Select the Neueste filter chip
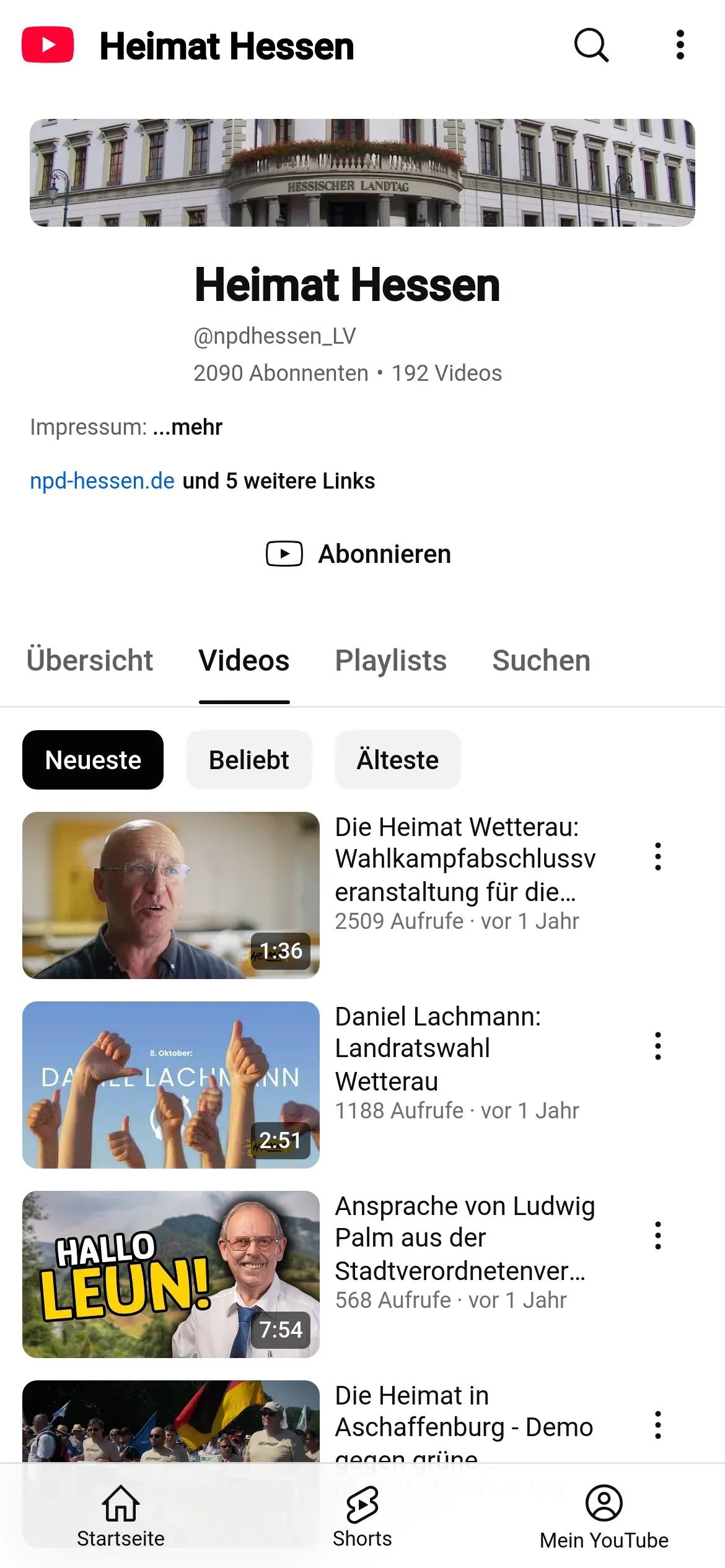The image size is (725, 1568). tap(93, 760)
